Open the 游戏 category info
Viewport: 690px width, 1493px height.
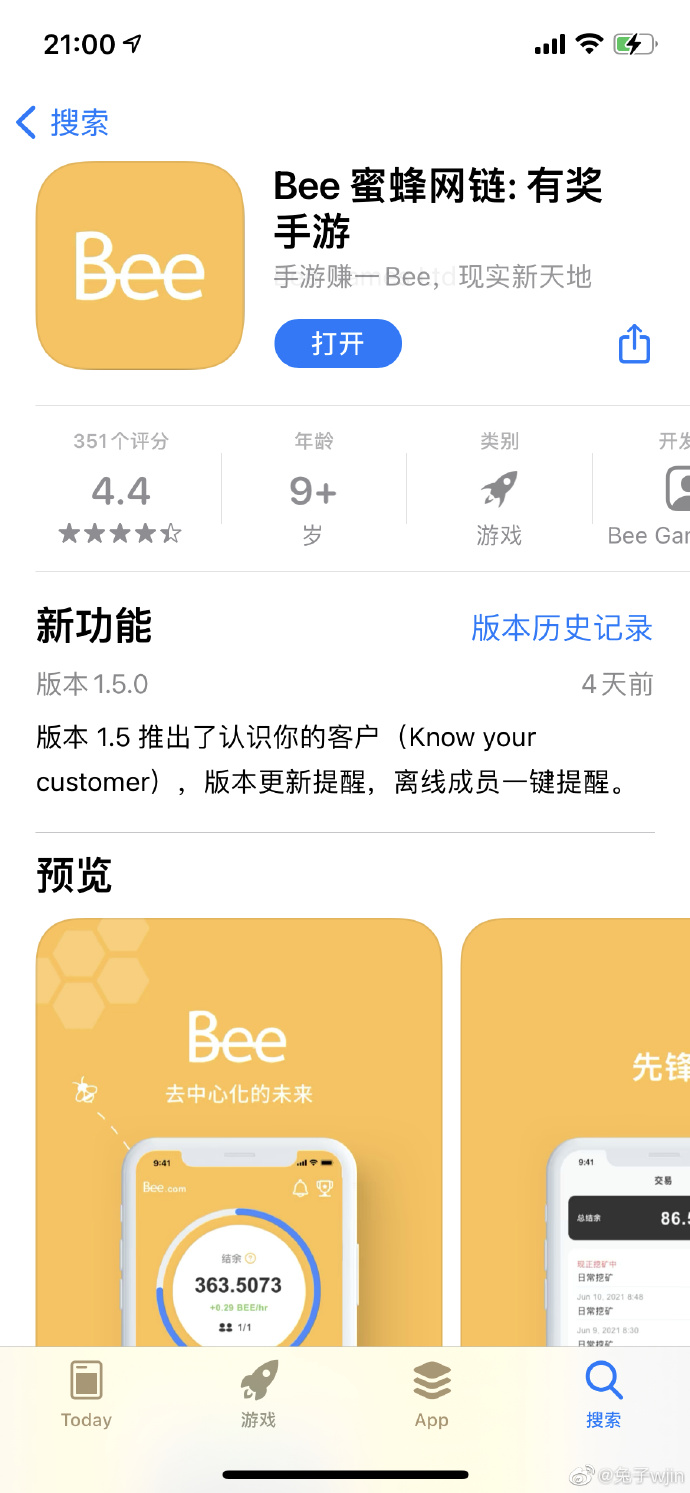[x=499, y=488]
